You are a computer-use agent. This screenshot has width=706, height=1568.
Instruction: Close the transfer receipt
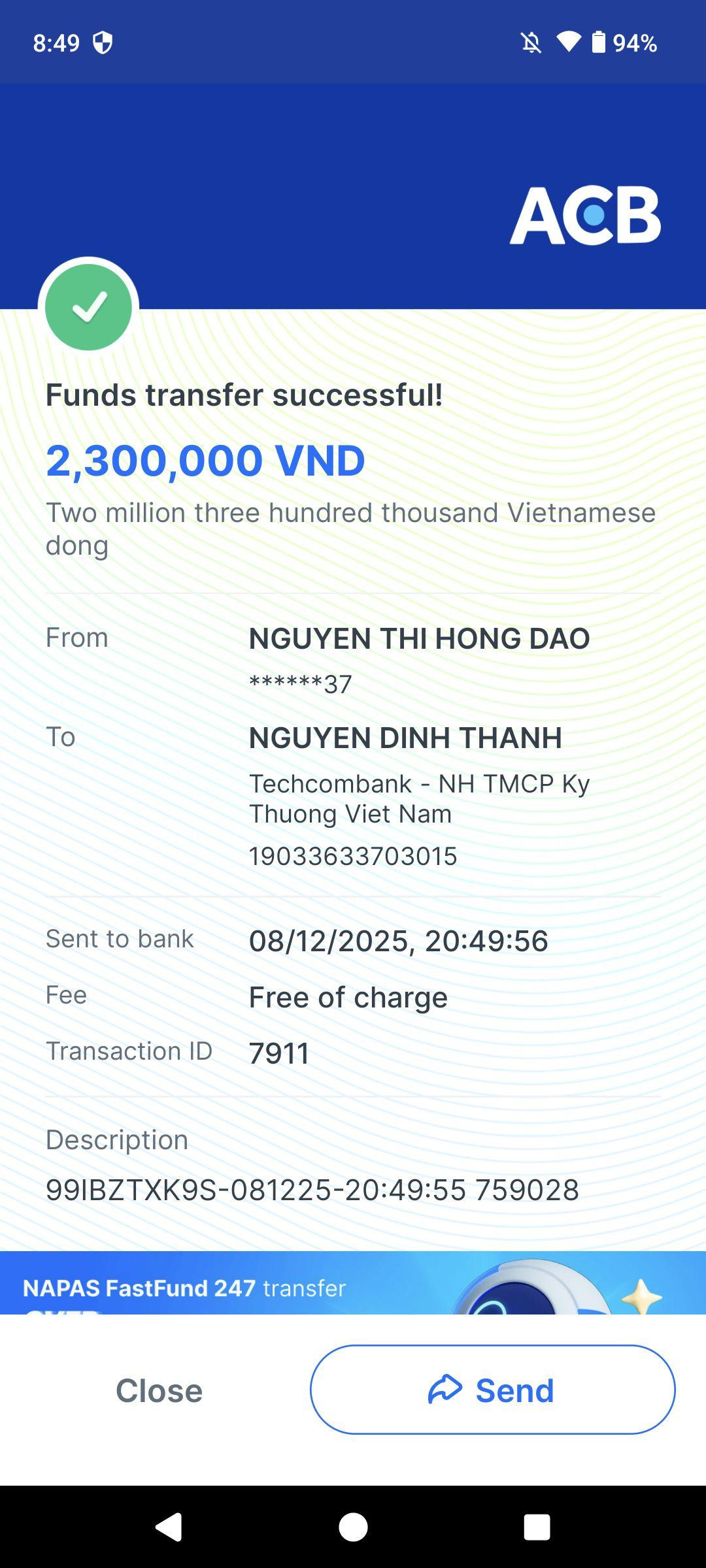click(159, 1390)
